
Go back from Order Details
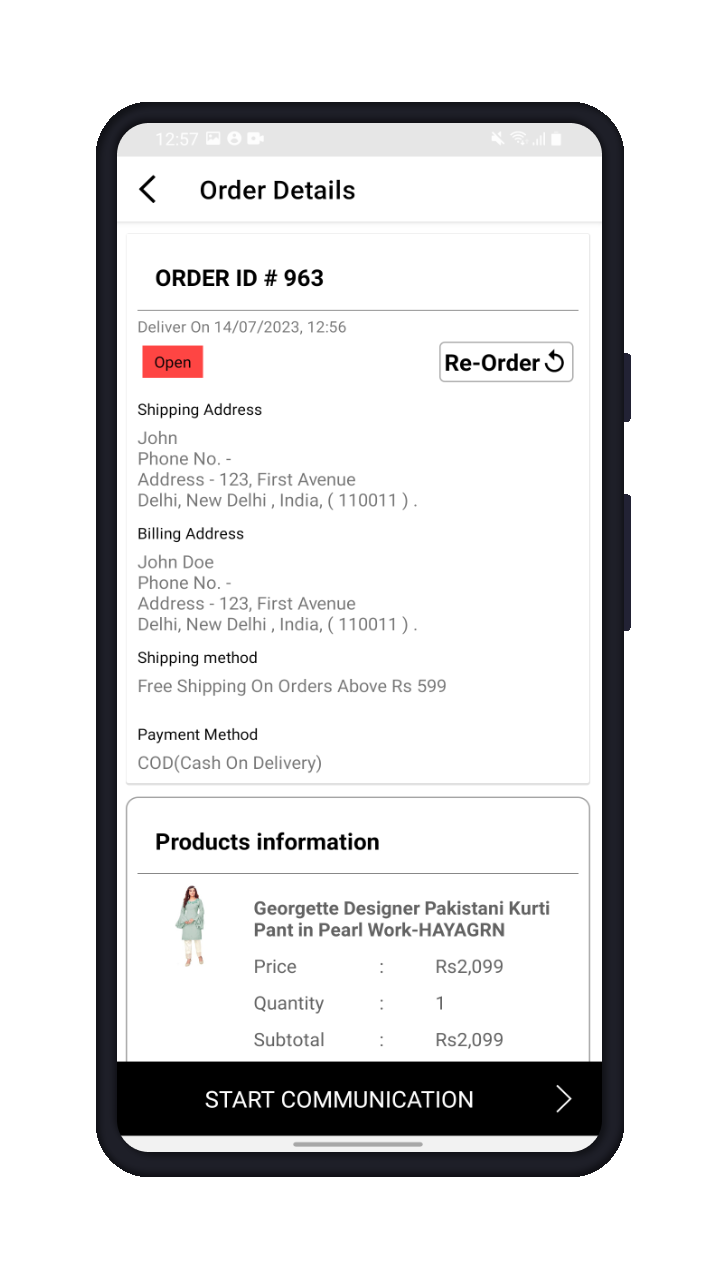[148, 190]
